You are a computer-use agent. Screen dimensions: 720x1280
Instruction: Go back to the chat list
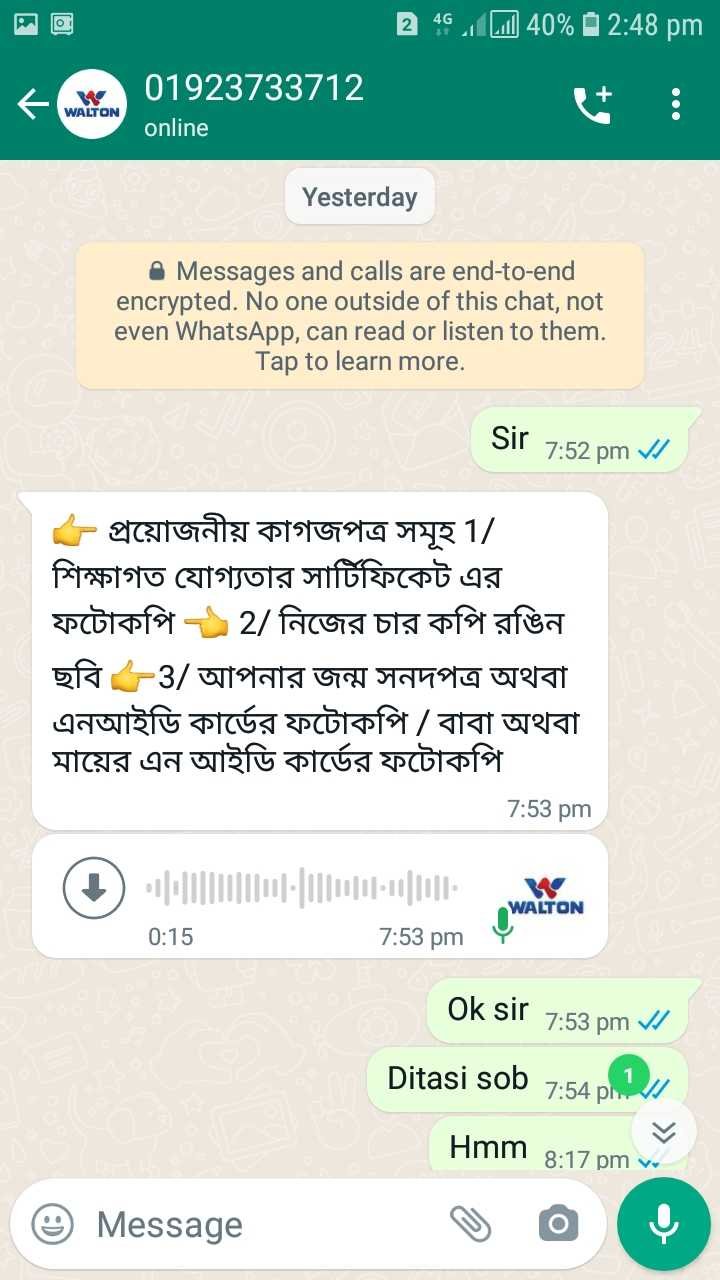point(32,104)
